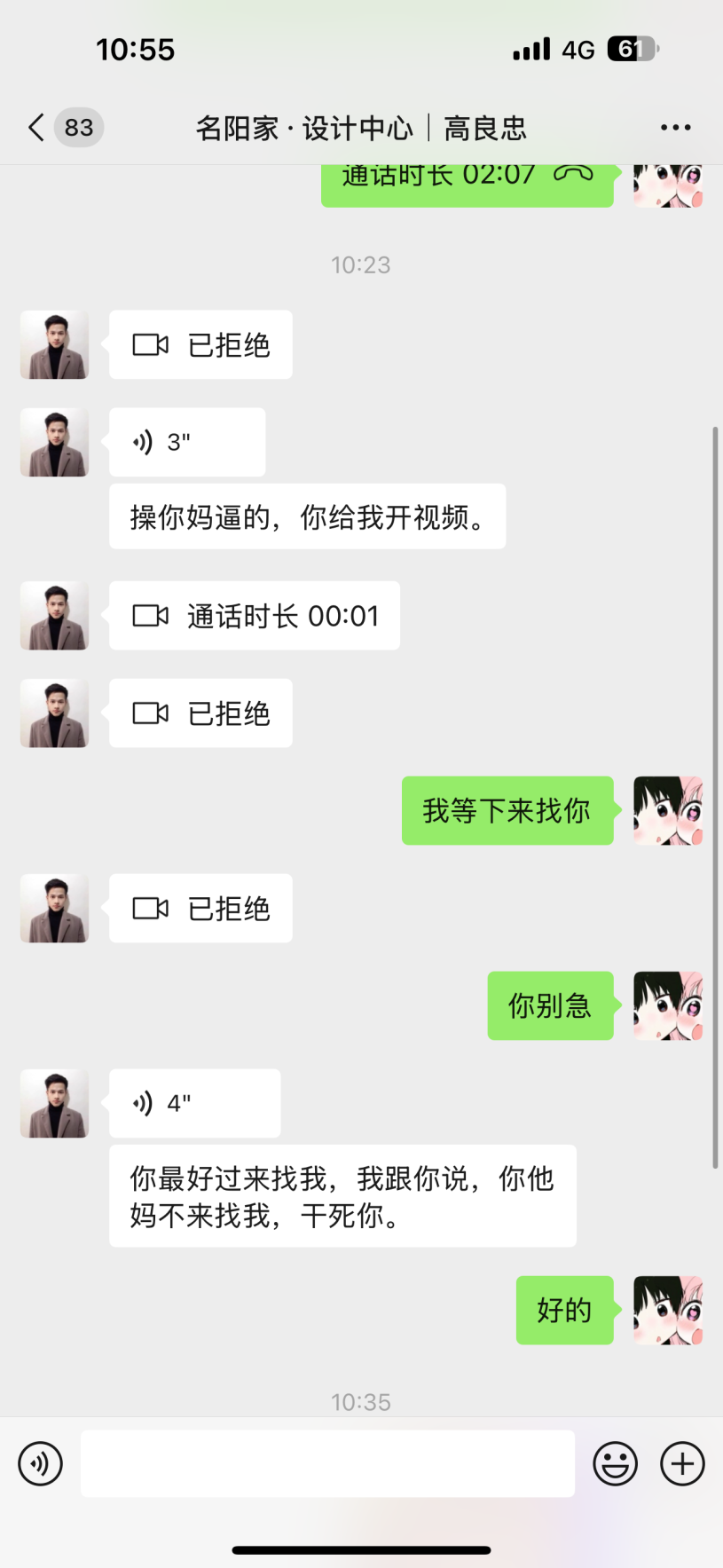Open my avatar next to 你别急

(667, 1005)
